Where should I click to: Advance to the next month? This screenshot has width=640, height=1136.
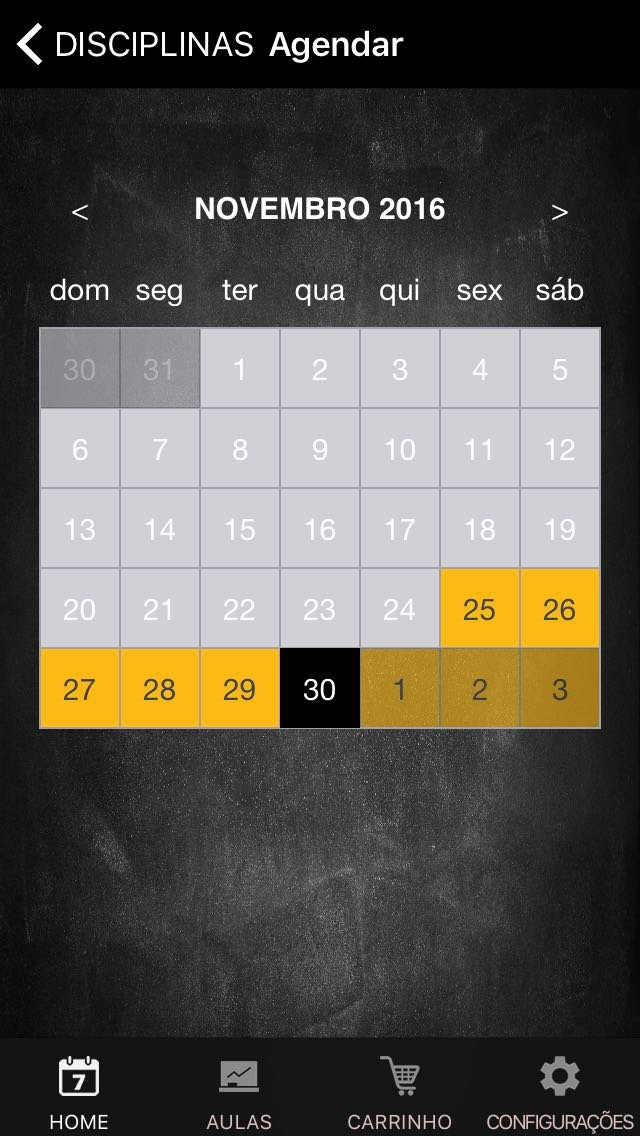[x=560, y=212]
